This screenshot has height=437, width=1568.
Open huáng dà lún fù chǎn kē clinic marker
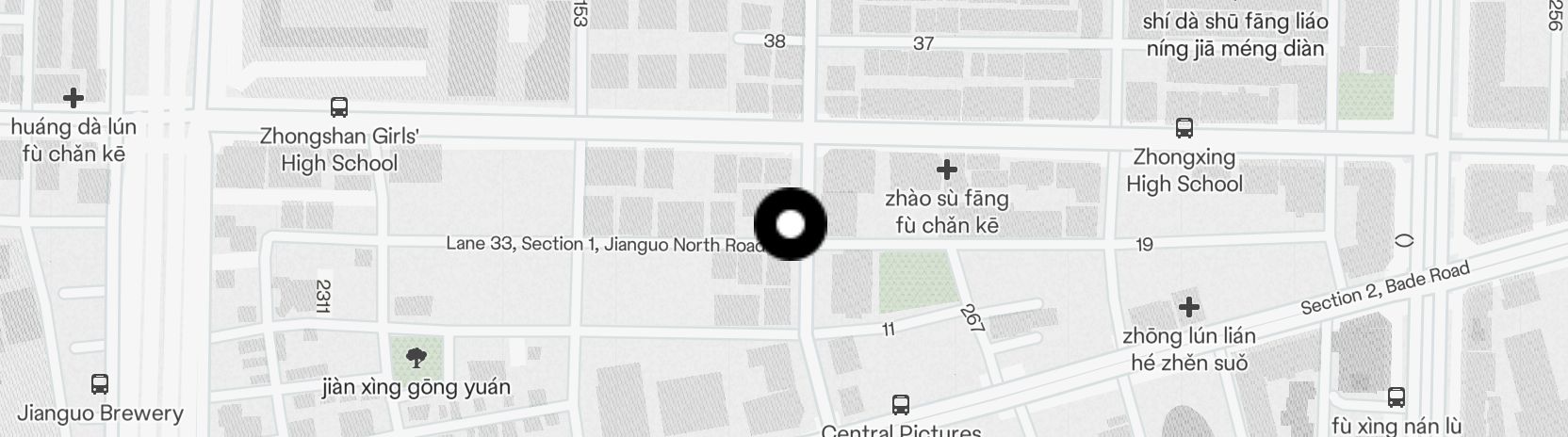73,98
